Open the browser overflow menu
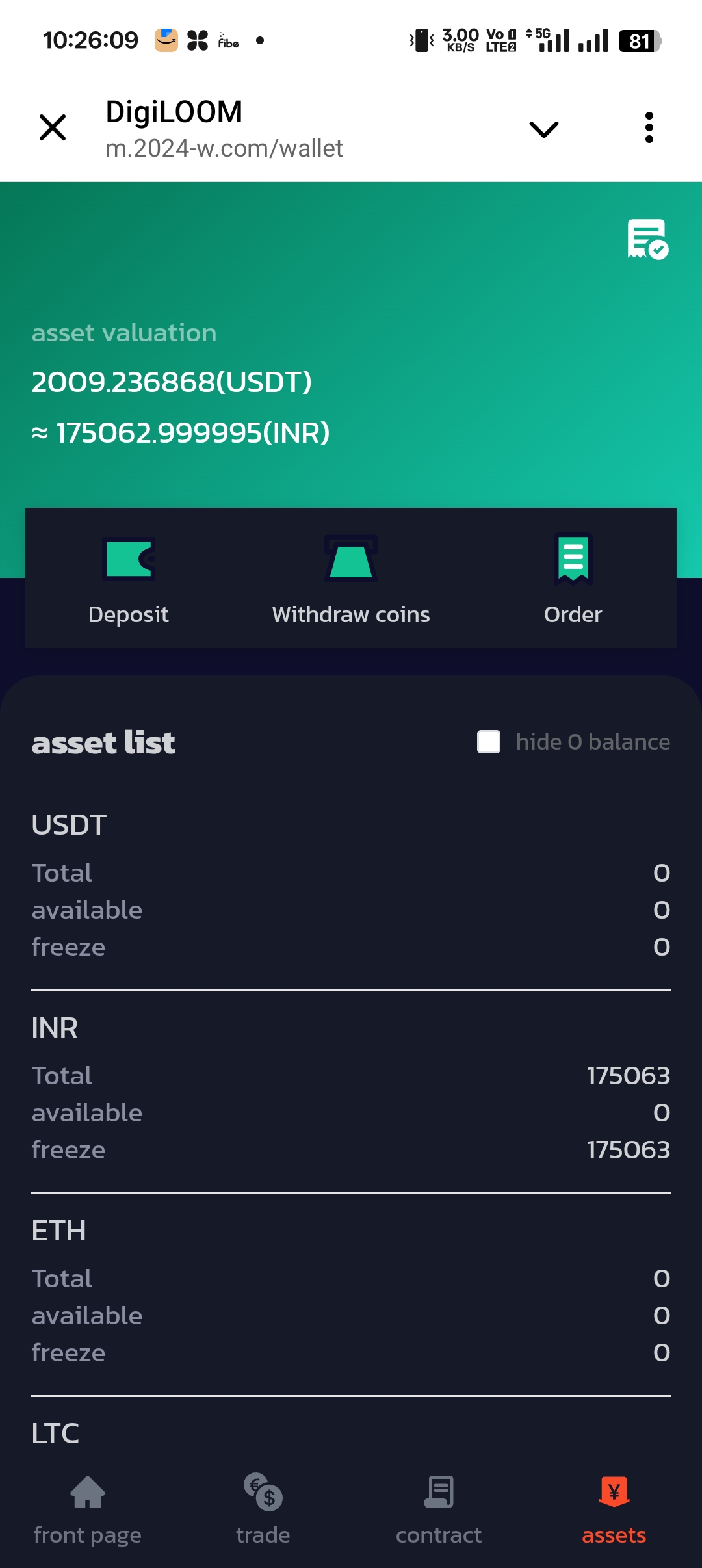Screen dimensions: 702x1568 coord(649,127)
